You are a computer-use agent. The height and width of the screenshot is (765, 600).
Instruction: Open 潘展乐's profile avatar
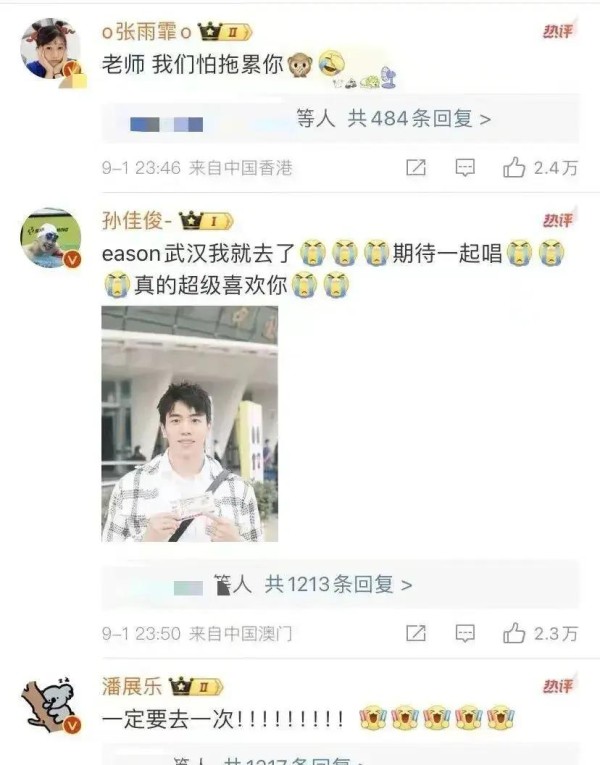[50, 705]
